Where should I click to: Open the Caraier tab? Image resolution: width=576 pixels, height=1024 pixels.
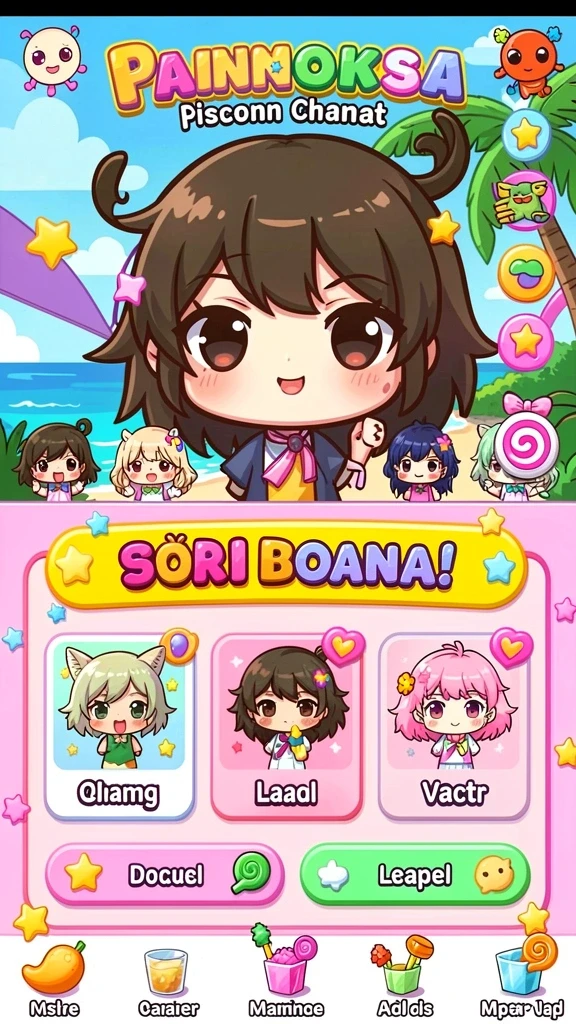pos(165,978)
